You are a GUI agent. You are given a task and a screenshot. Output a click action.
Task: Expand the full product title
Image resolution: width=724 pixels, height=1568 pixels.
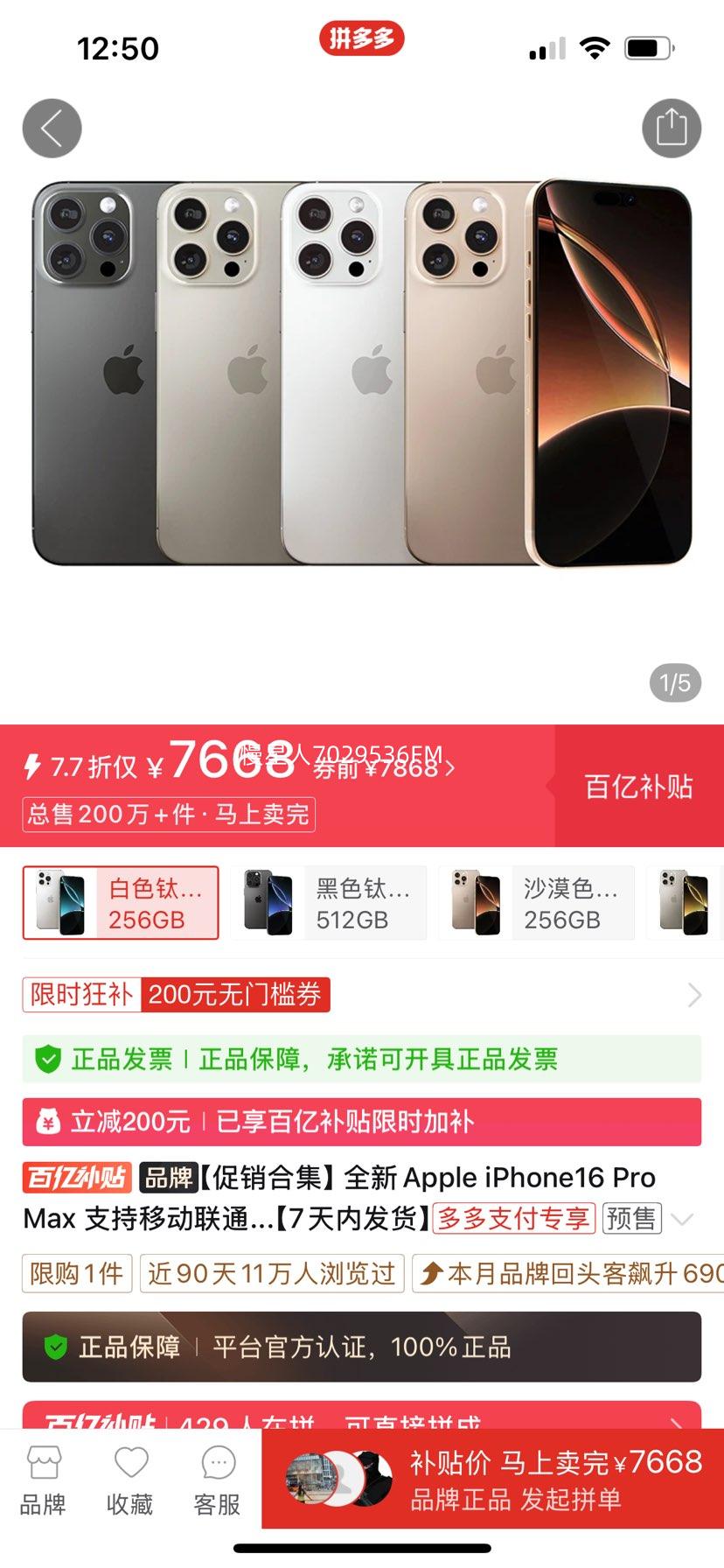683,1219
